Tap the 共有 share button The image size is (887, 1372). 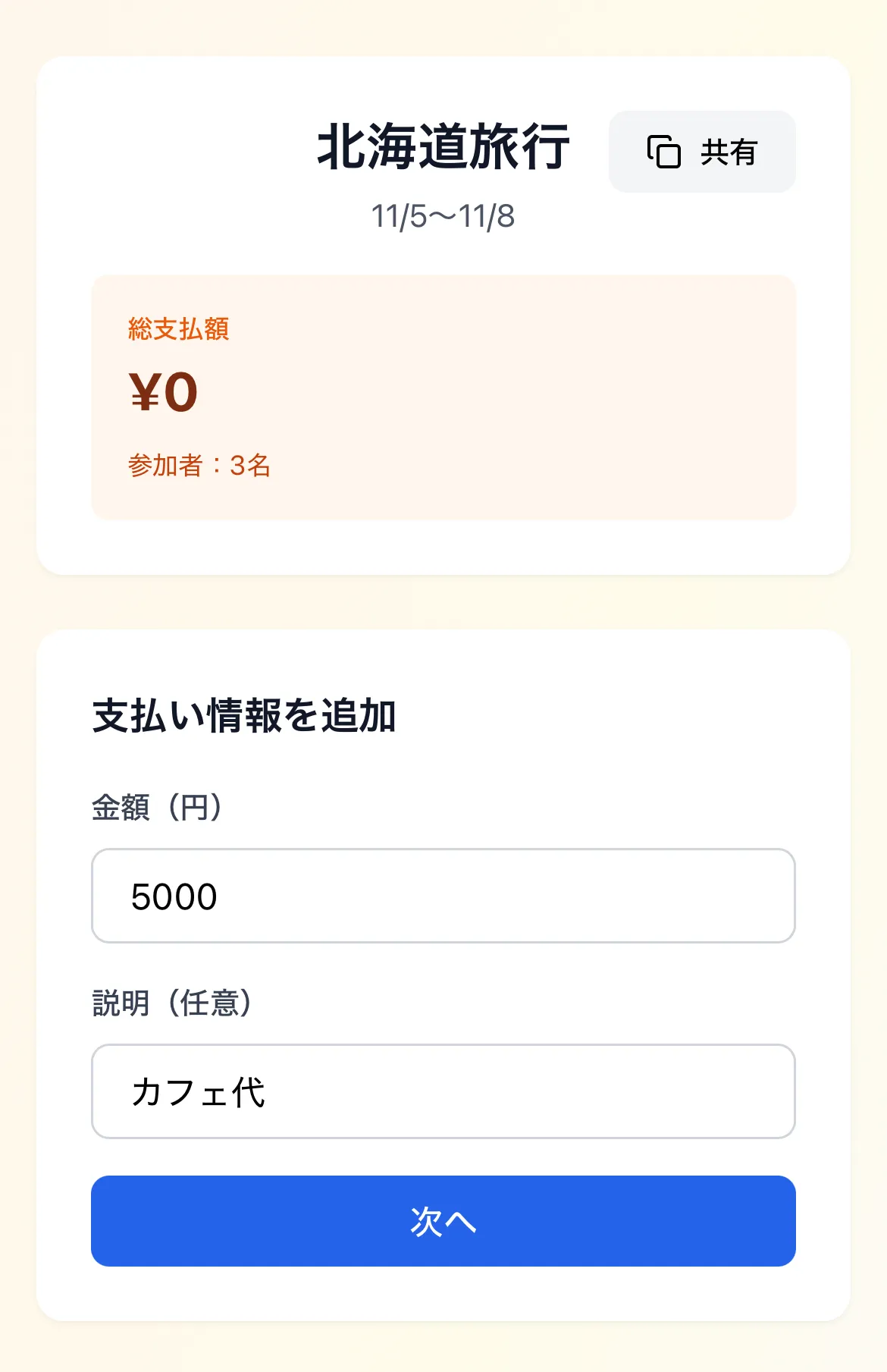click(x=701, y=152)
